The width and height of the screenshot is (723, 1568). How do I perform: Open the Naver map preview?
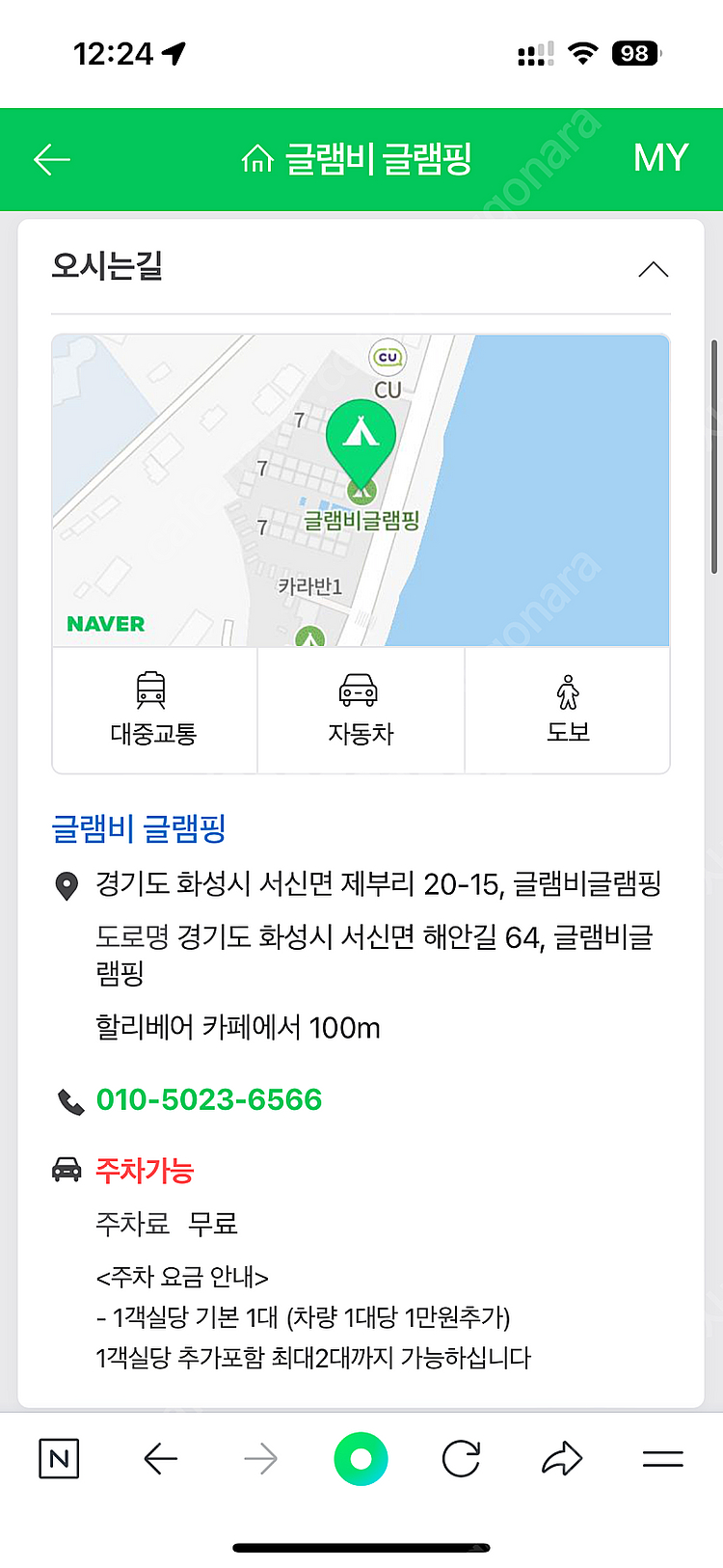pyautogui.click(x=361, y=490)
